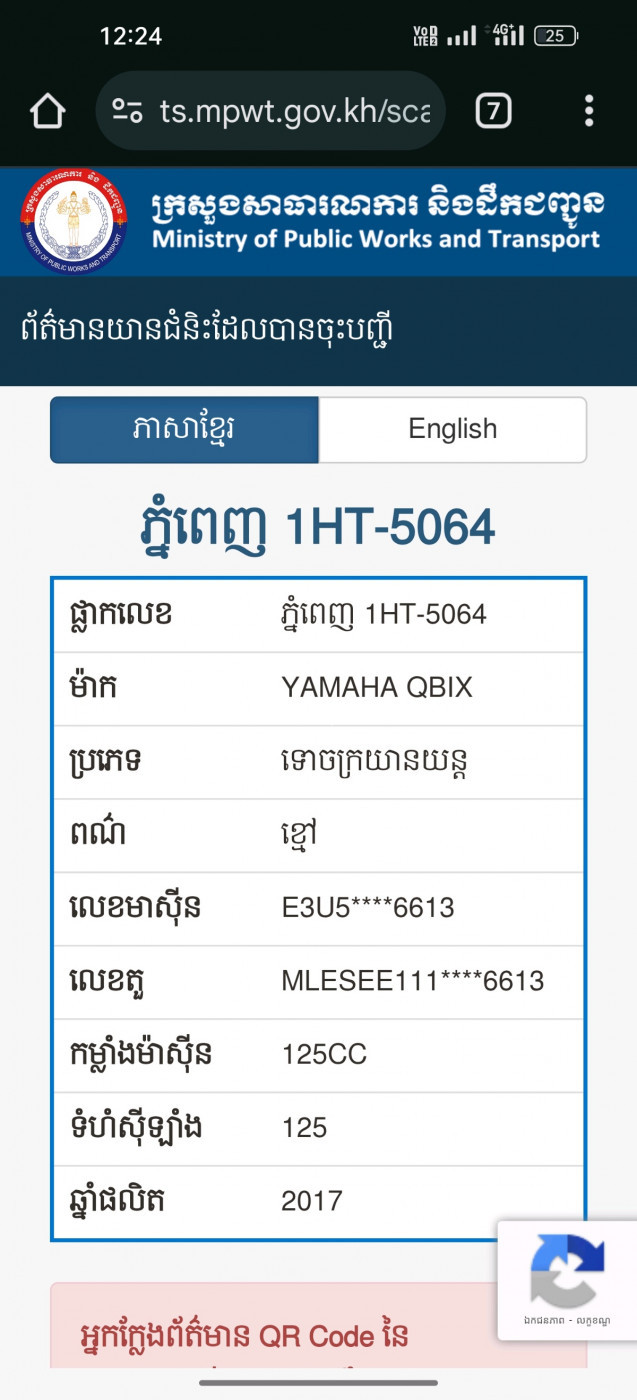Open the browser overflow menu
This screenshot has width=637, height=1400.
tap(589, 110)
